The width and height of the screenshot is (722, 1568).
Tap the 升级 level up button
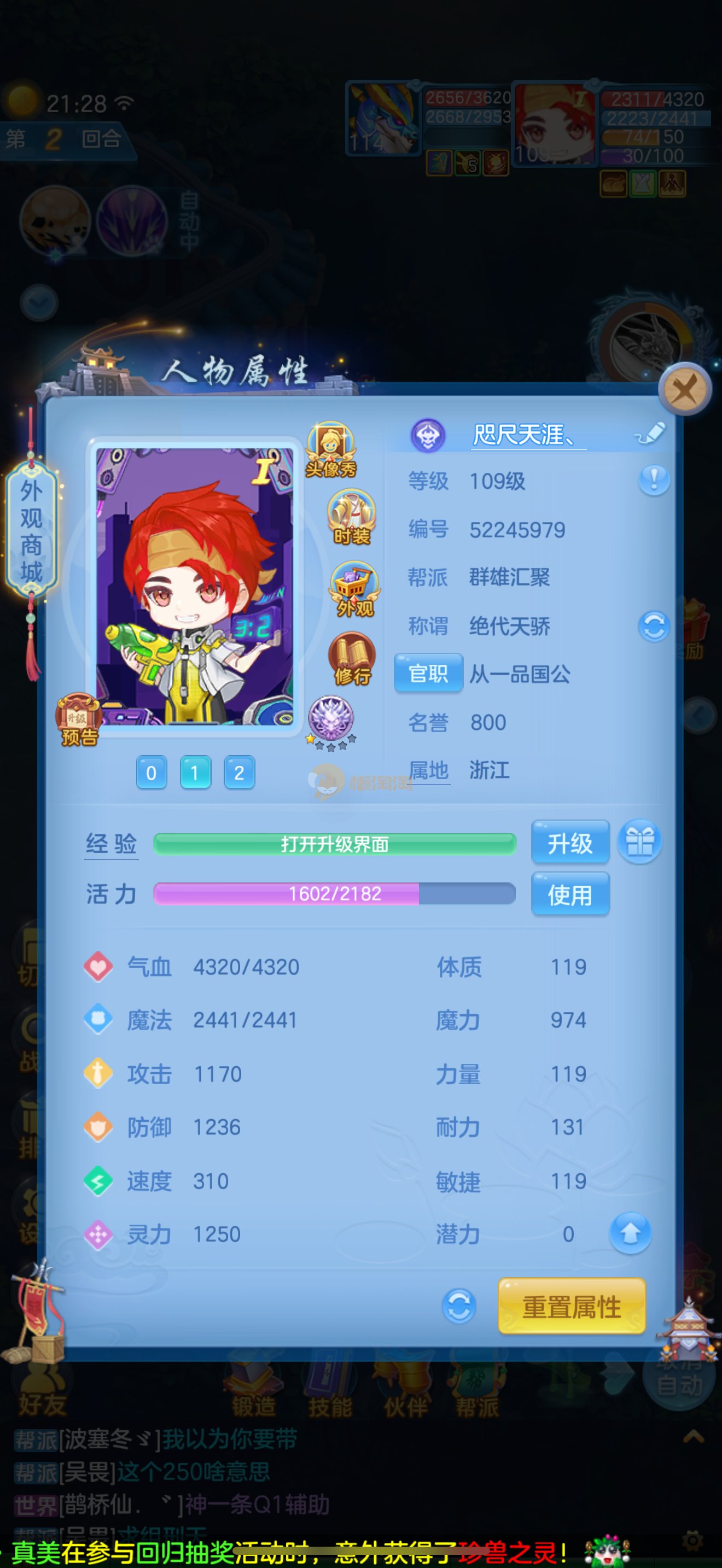pos(570,843)
